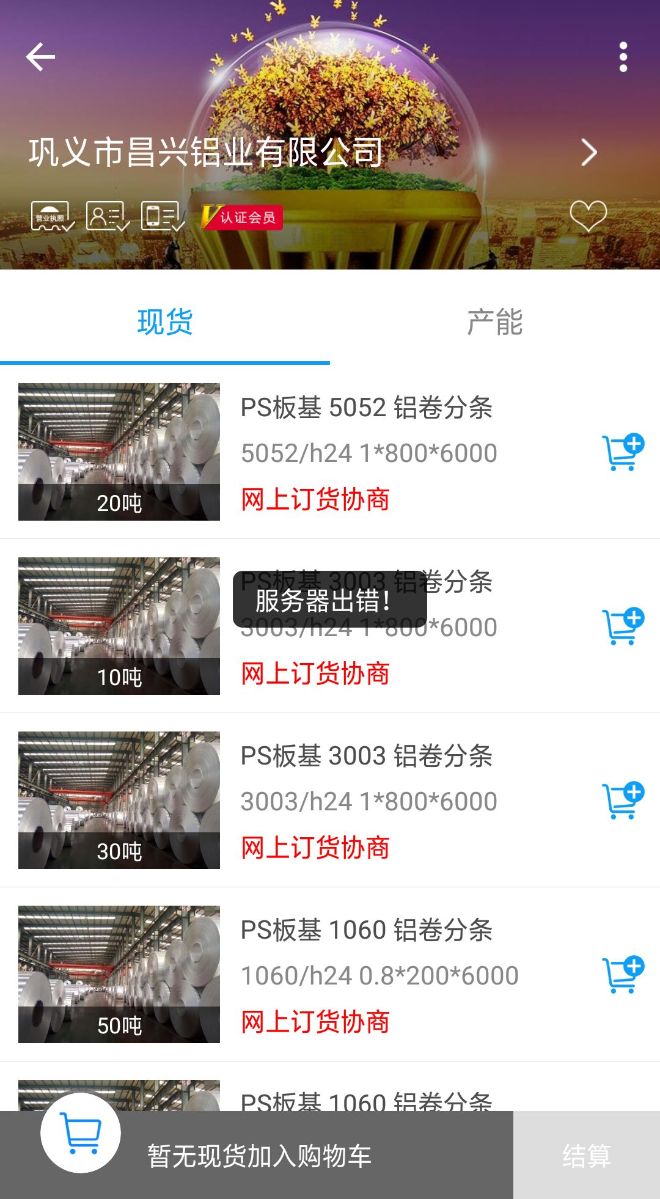Switch to the 现货 tab
Screen dimensions: 660x1199
[x=165, y=322]
